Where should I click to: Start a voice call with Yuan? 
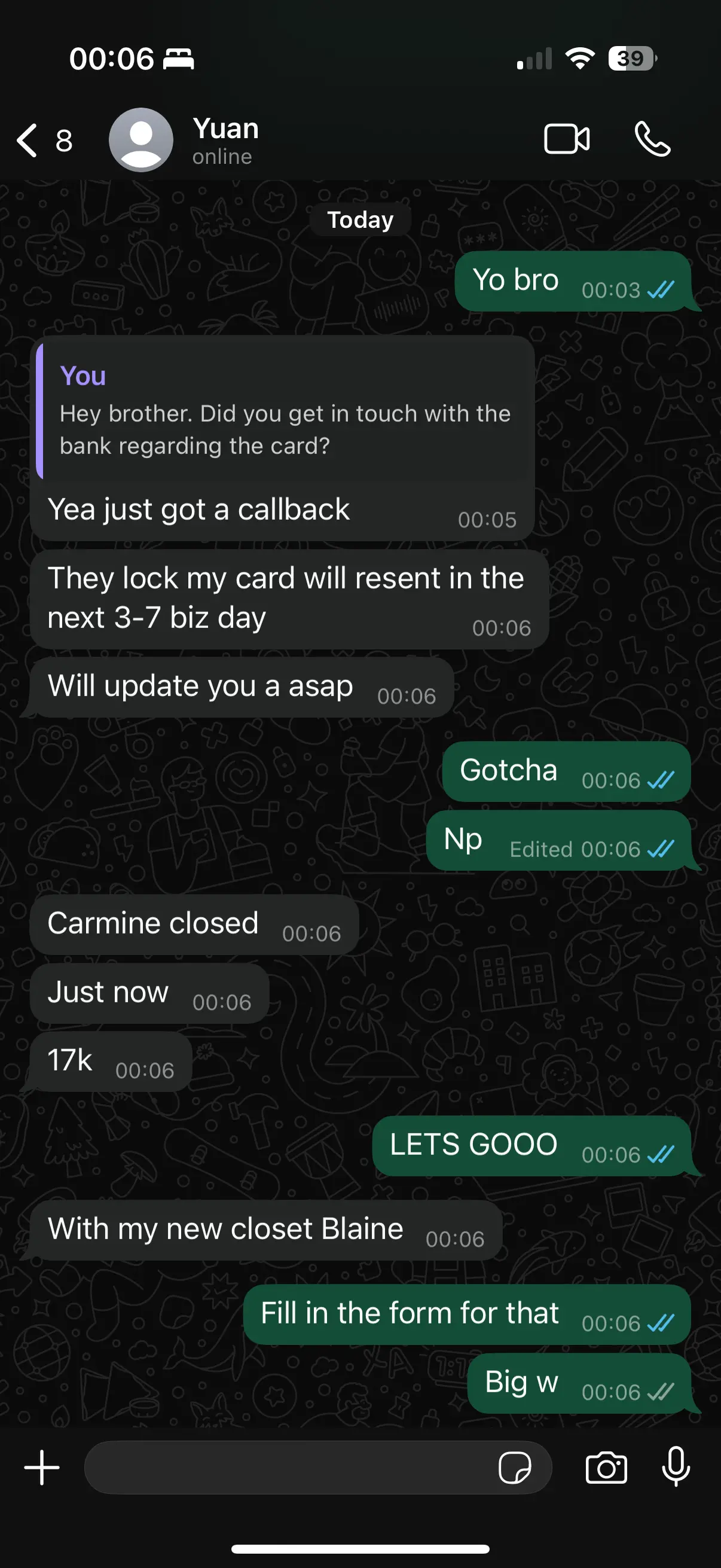(x=652, y=139)
